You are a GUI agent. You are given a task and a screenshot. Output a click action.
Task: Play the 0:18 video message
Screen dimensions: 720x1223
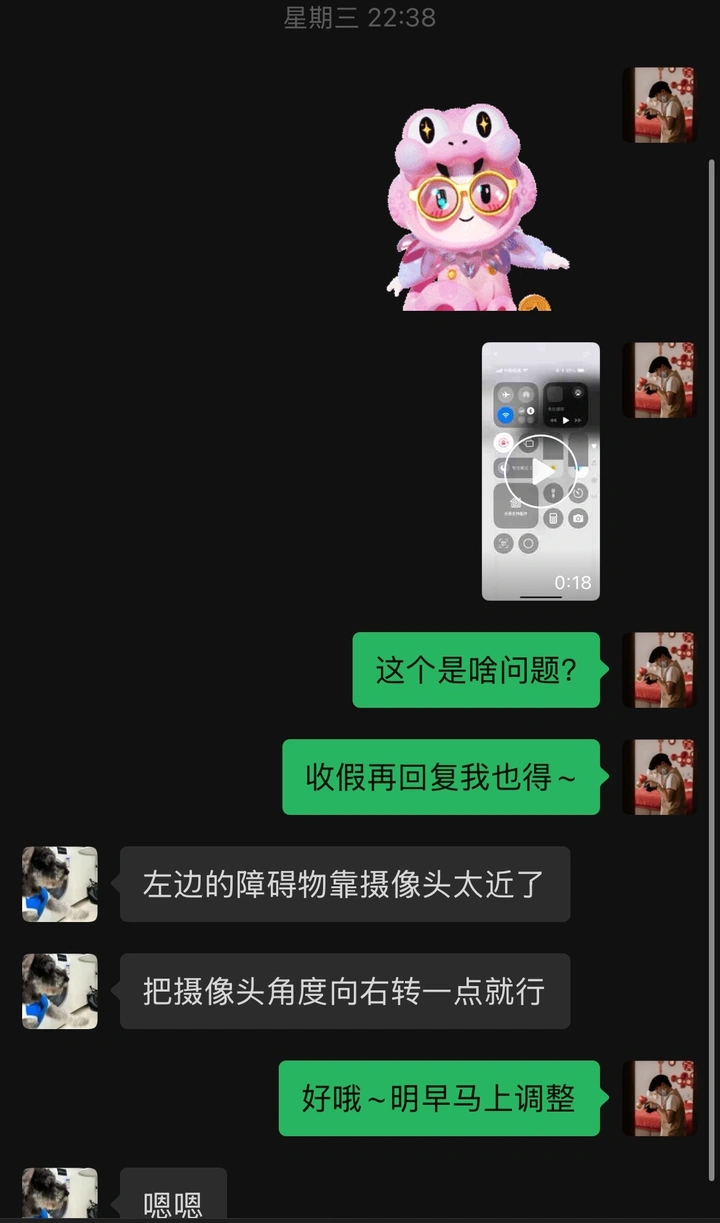(541, 471)
